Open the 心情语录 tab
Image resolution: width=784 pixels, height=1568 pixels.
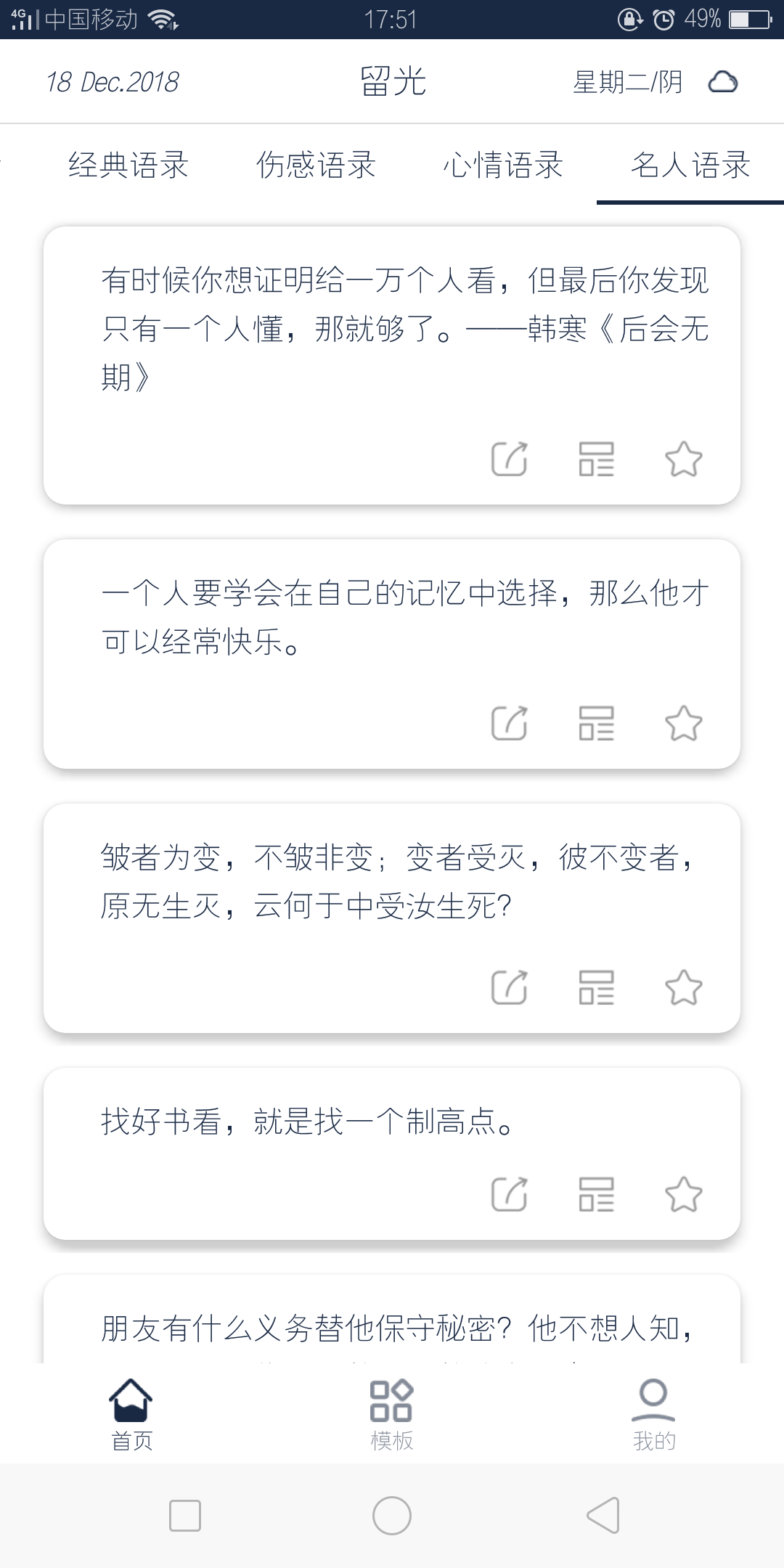click(503, 165)
